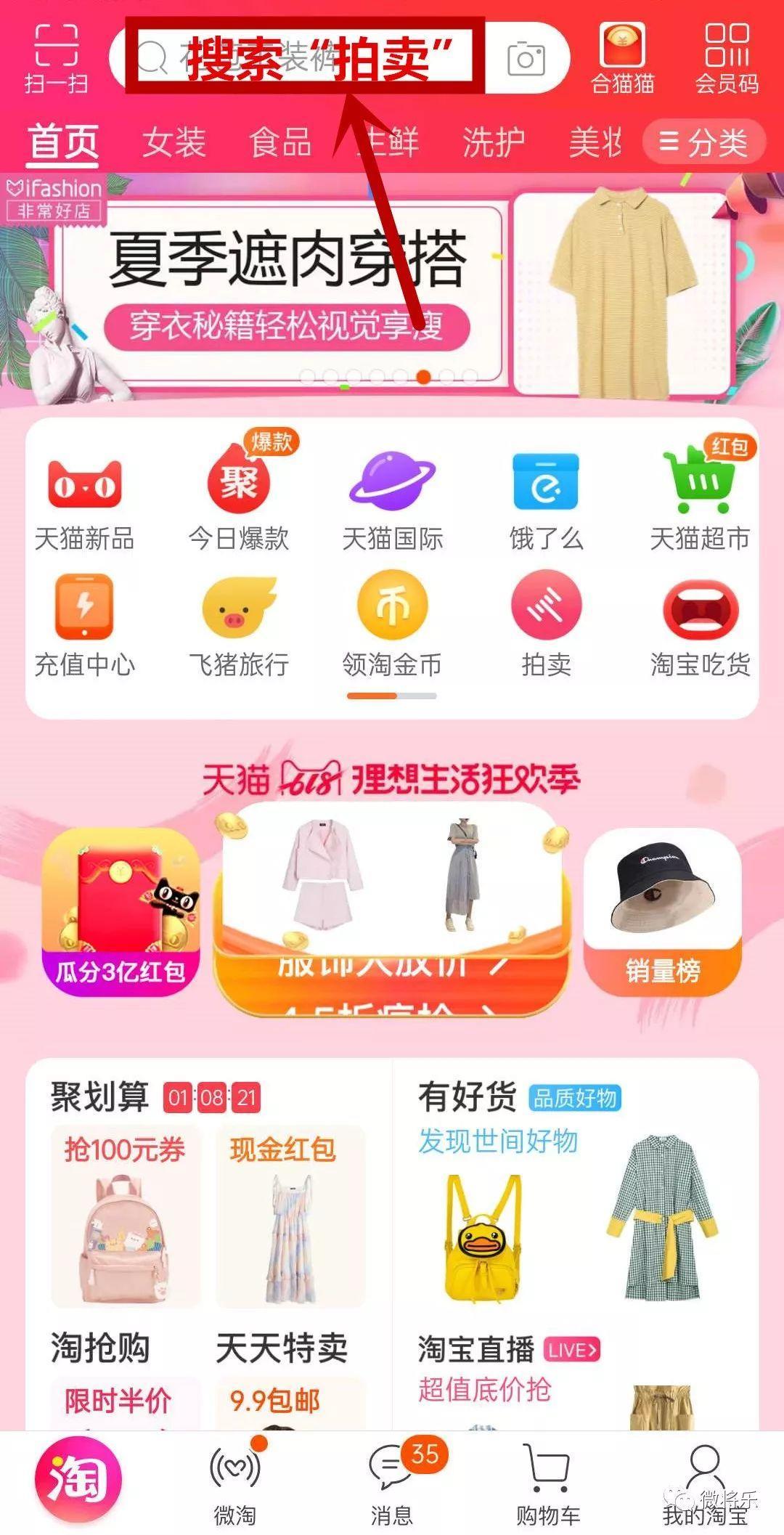Tap the search box at the top

(305, 58)
